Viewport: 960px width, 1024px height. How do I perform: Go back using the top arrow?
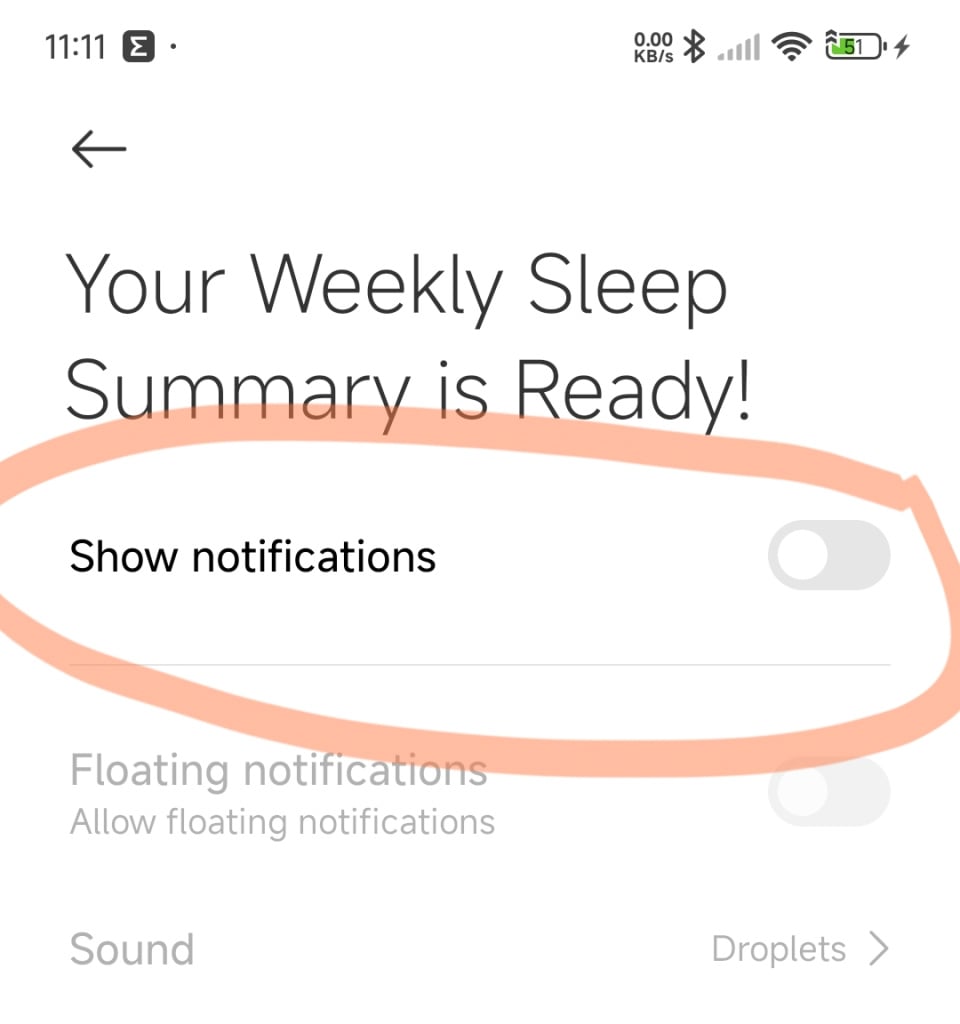[x=99, y=150]
